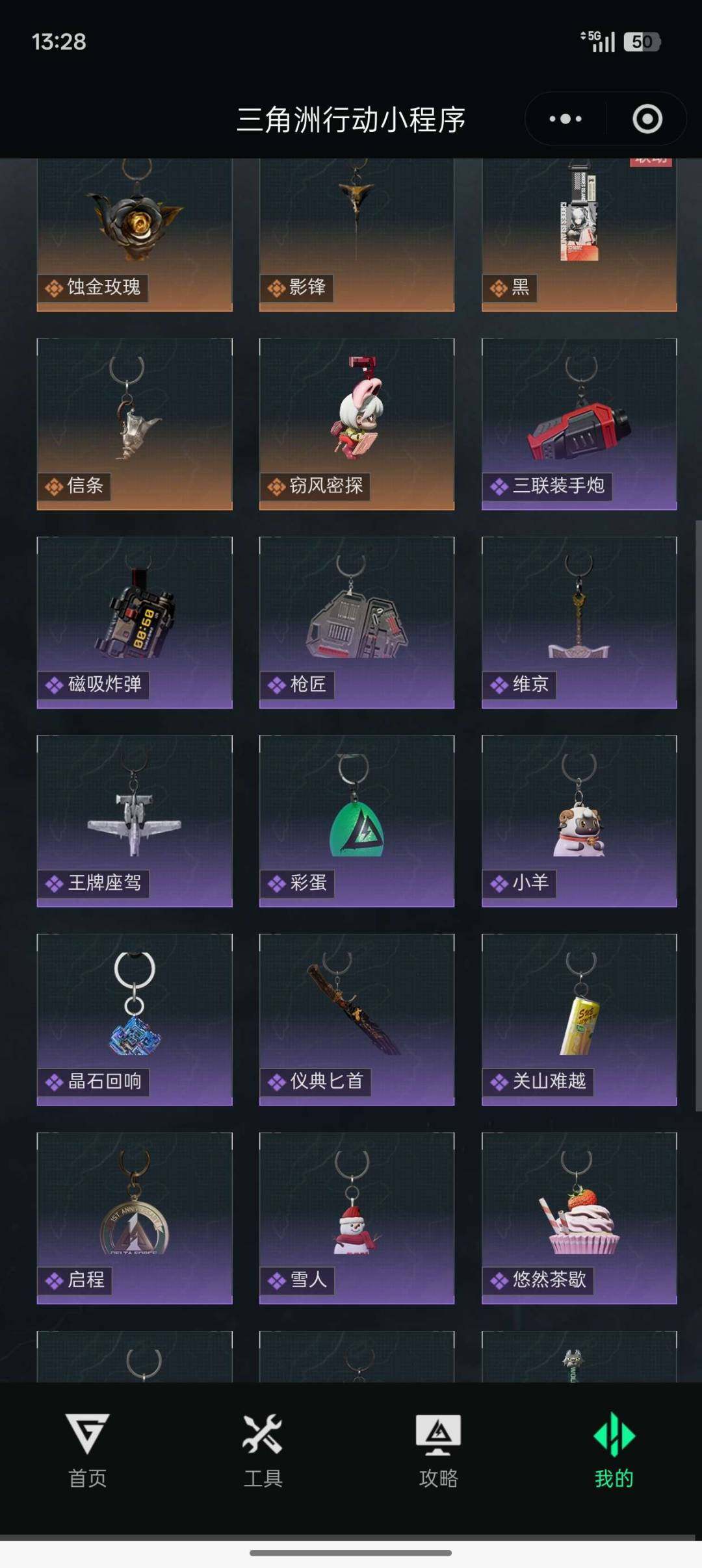
Task: Open the WeChat three-dot menu
Action: [563, 118]
